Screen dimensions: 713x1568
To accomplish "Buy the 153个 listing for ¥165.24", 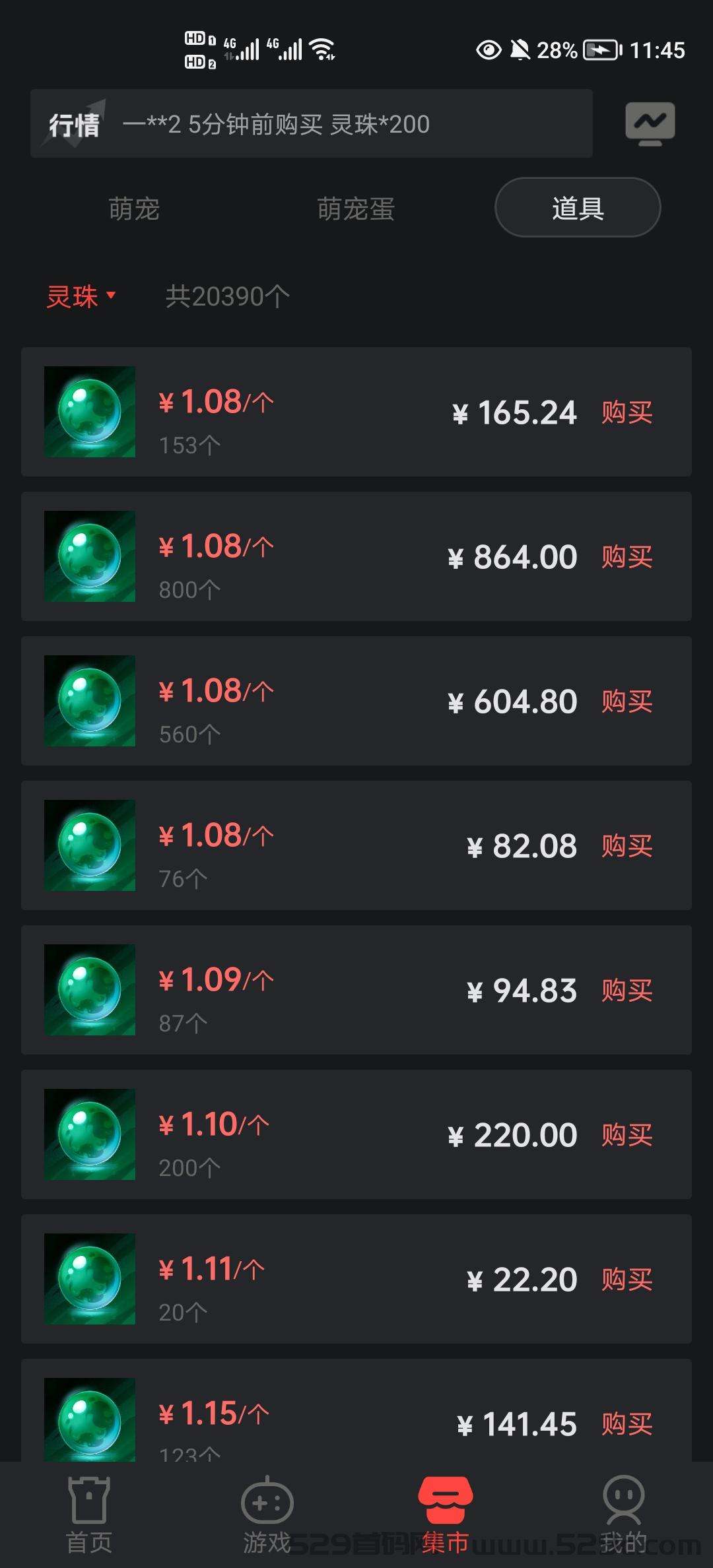I will [627, 412].
